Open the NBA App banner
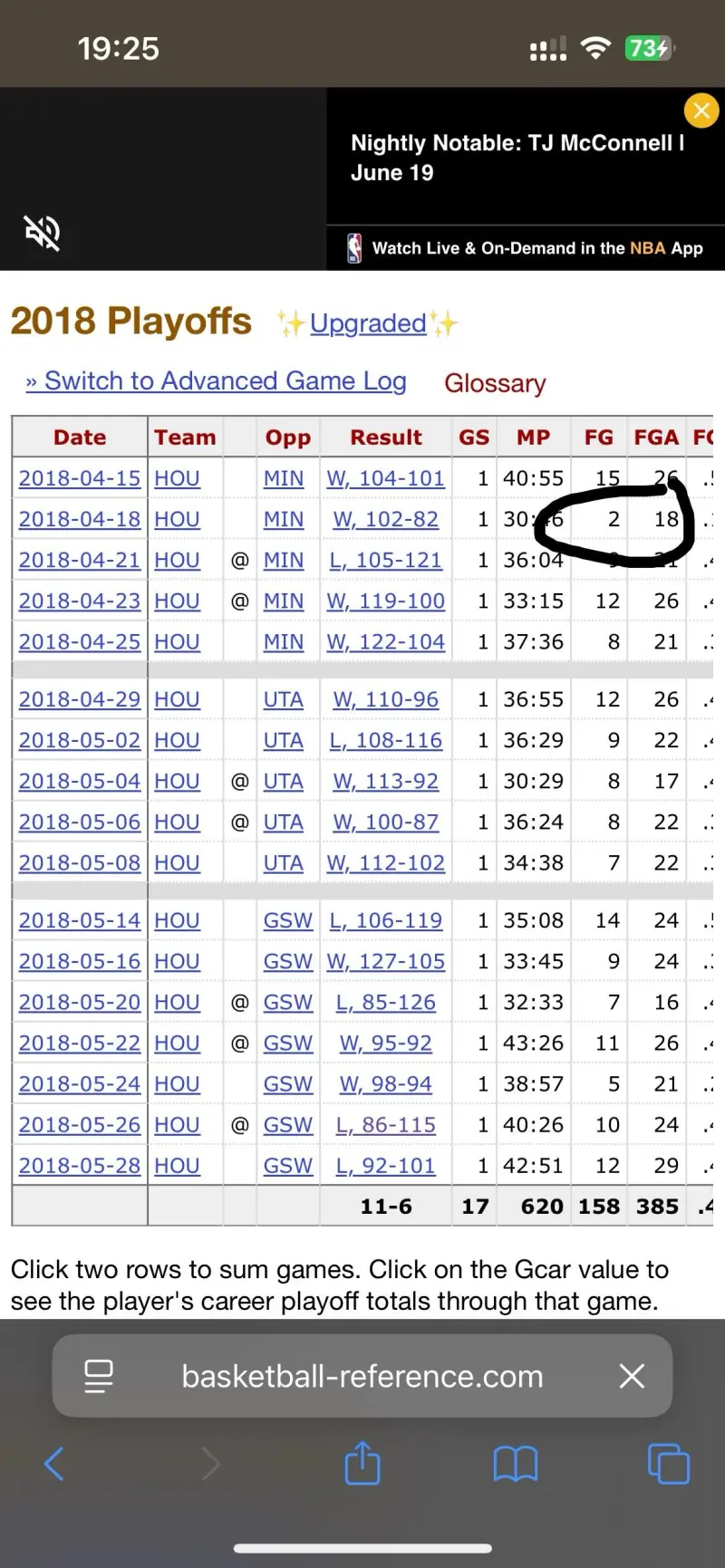 526,248
